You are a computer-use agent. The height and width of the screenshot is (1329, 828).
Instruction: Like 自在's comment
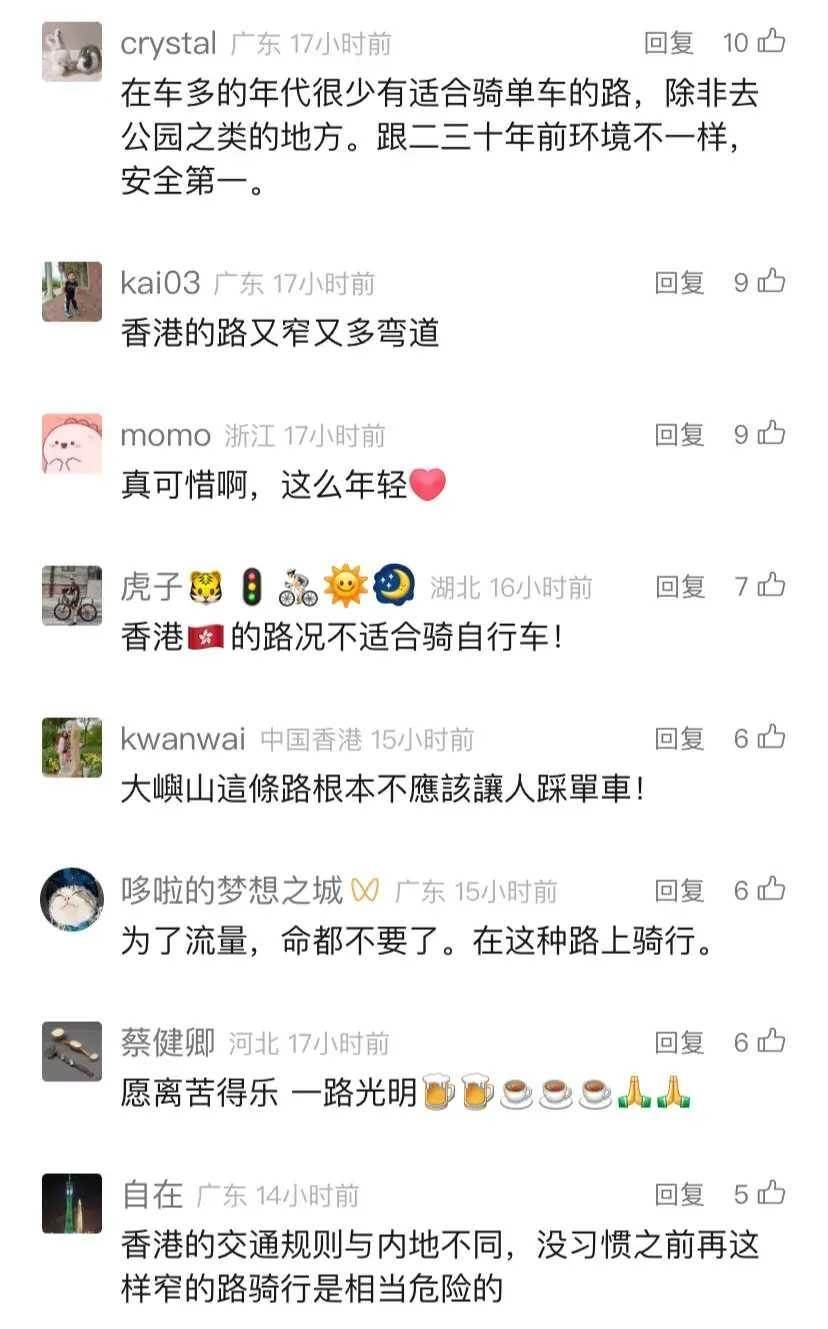coord(771,1194)
